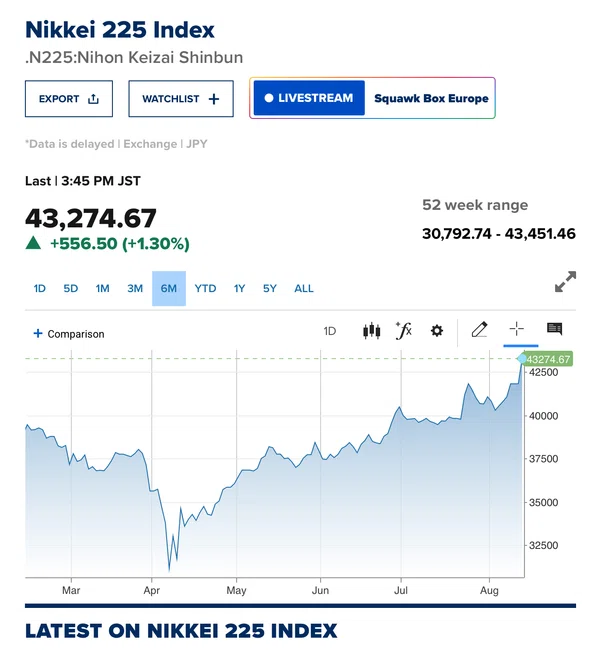The image size is (594, 650).
Task: Select the 5D chart range
Action: click(70, 289)
